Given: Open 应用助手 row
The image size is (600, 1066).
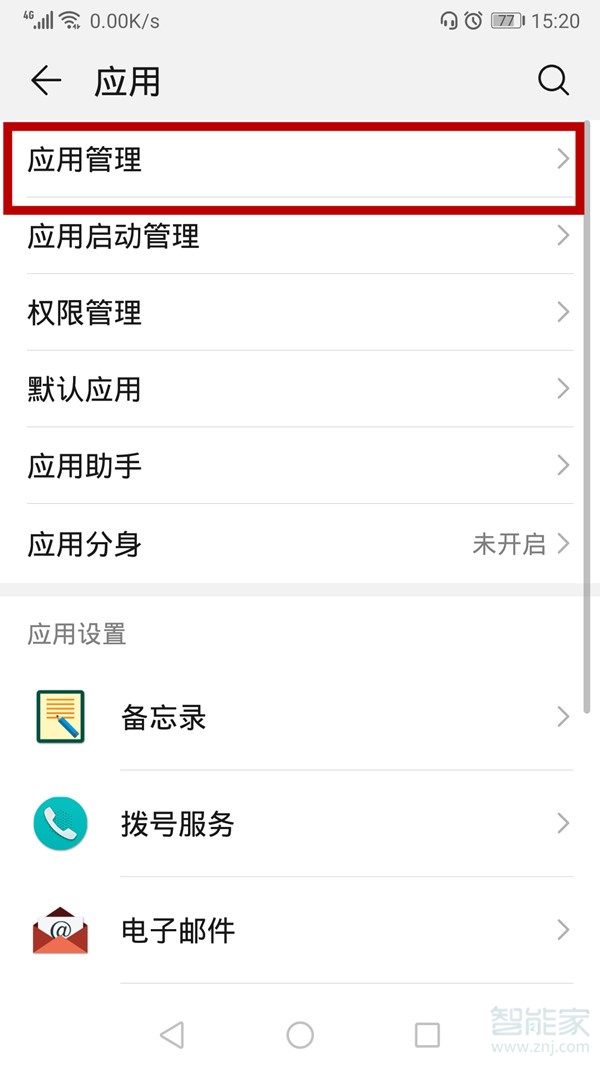Looking at the screenshot, I should tap(295, 466).
